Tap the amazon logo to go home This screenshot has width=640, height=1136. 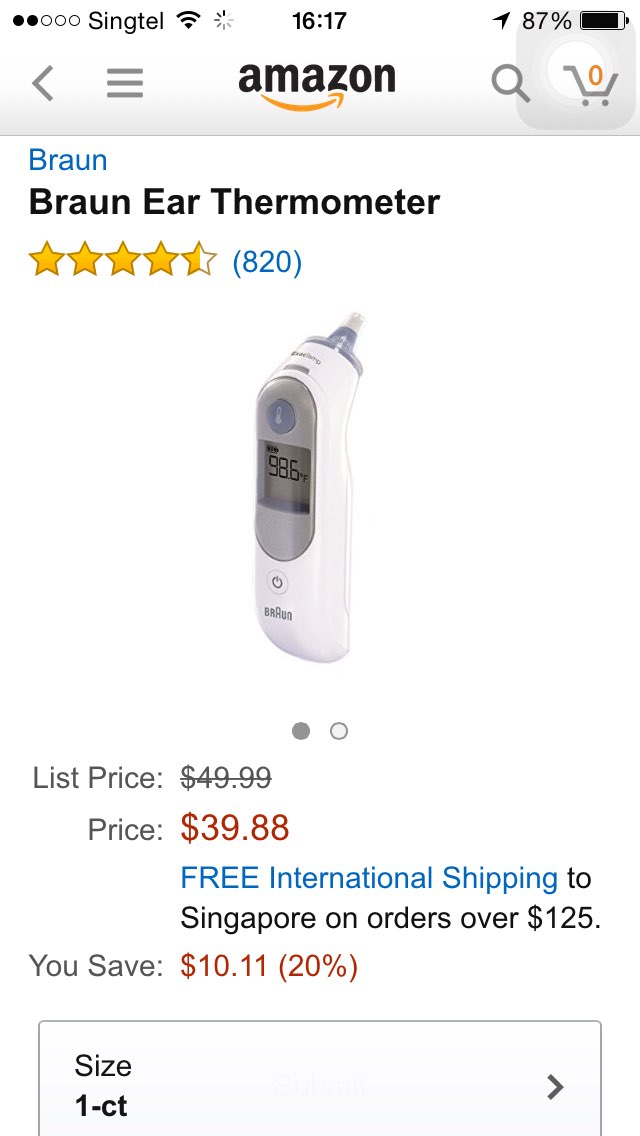click(x=317, y=83)
